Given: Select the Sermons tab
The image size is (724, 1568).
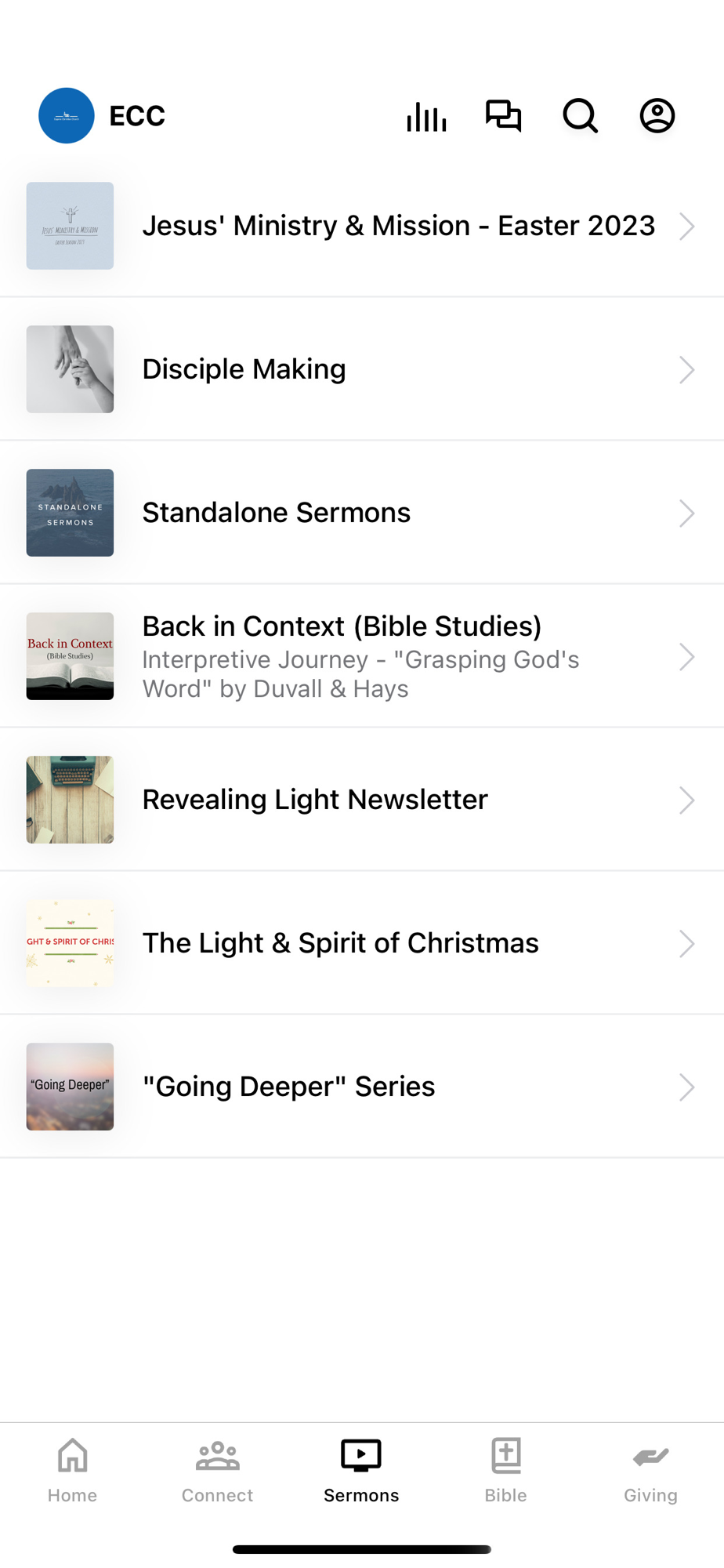Looking at the screenshot, I should pos(361,1471).
